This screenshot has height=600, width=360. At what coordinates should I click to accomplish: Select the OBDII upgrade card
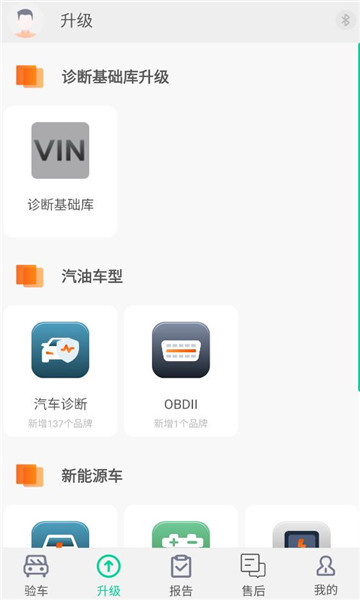181,370
